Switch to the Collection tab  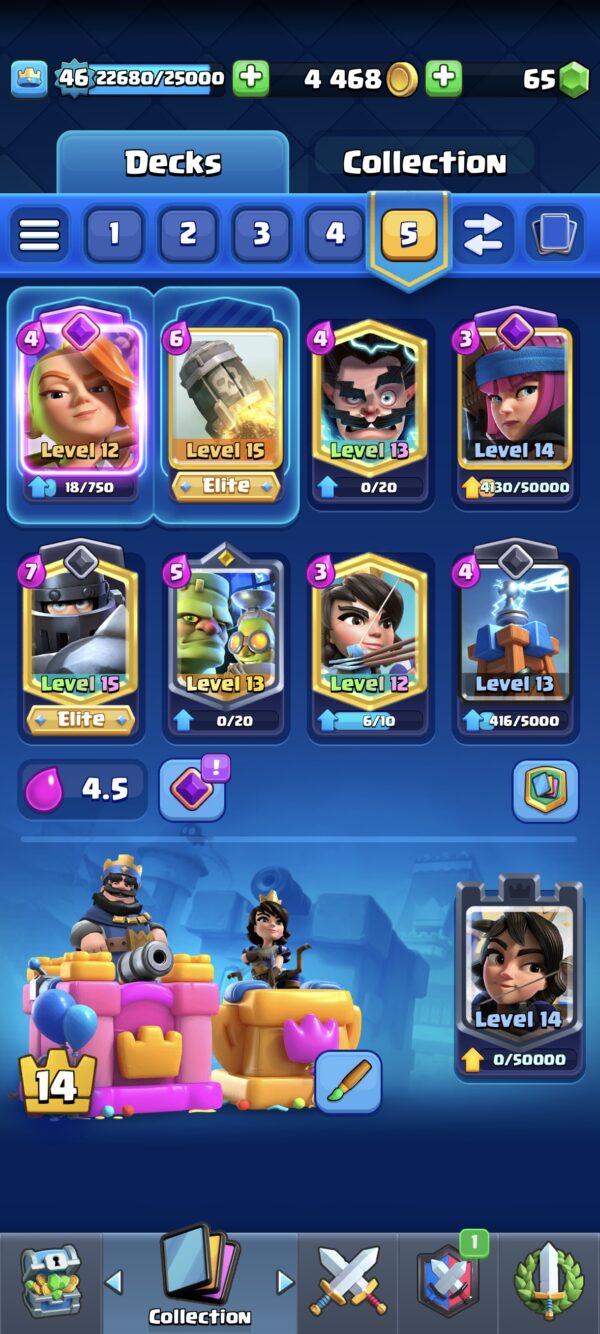(x=424, y=162)
